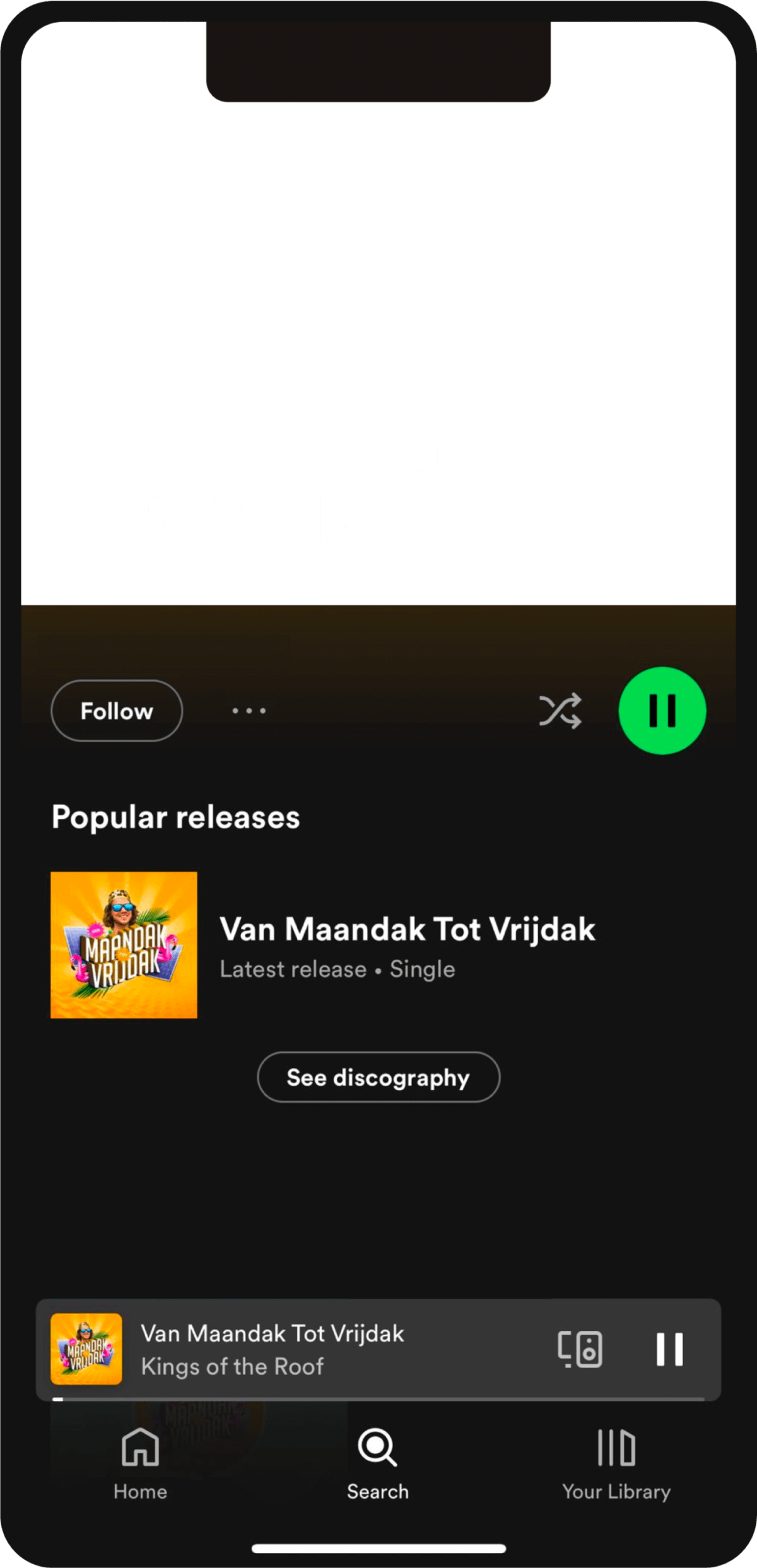Switch to the Search tab
Screen dimensions: 757x1568
click(x=378, y=1464)
